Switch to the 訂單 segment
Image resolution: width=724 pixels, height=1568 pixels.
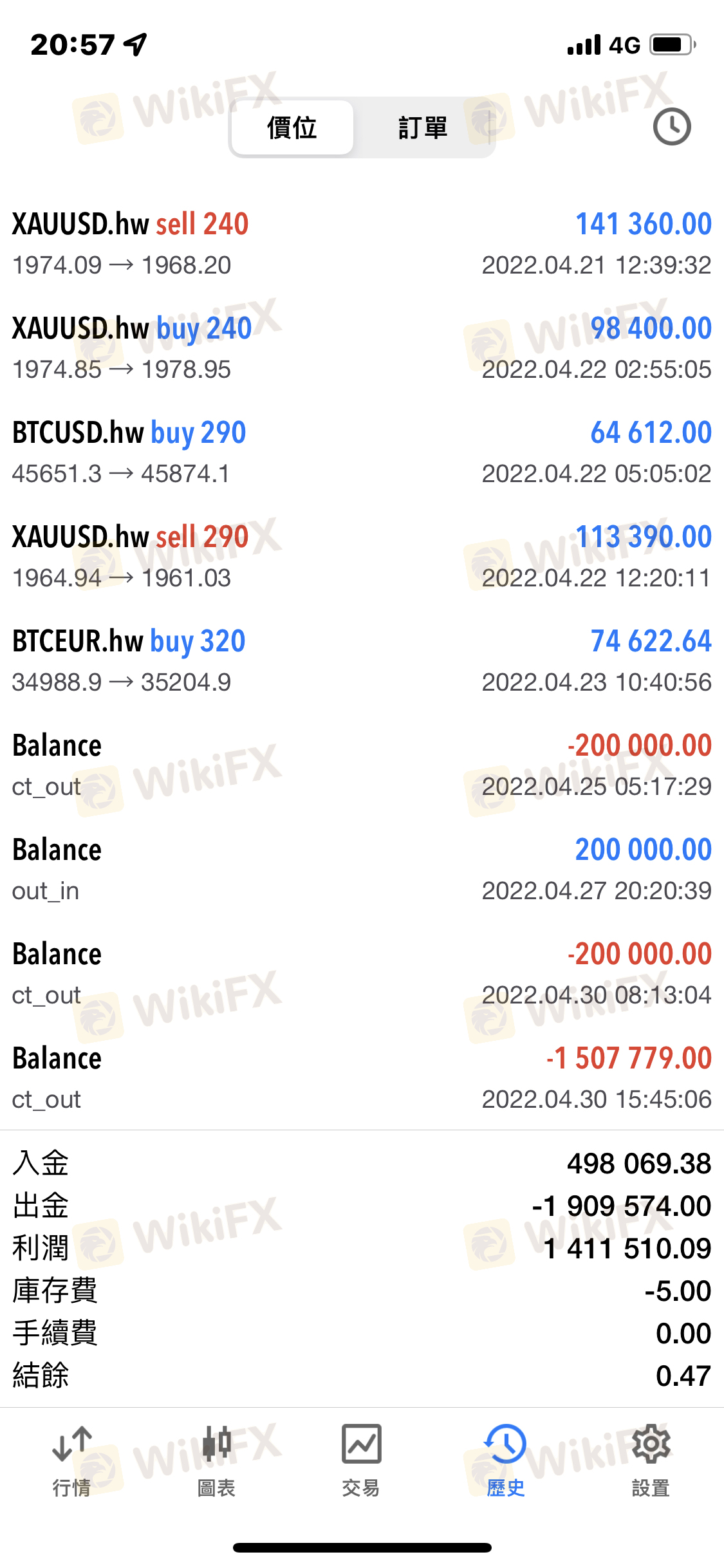423,127
